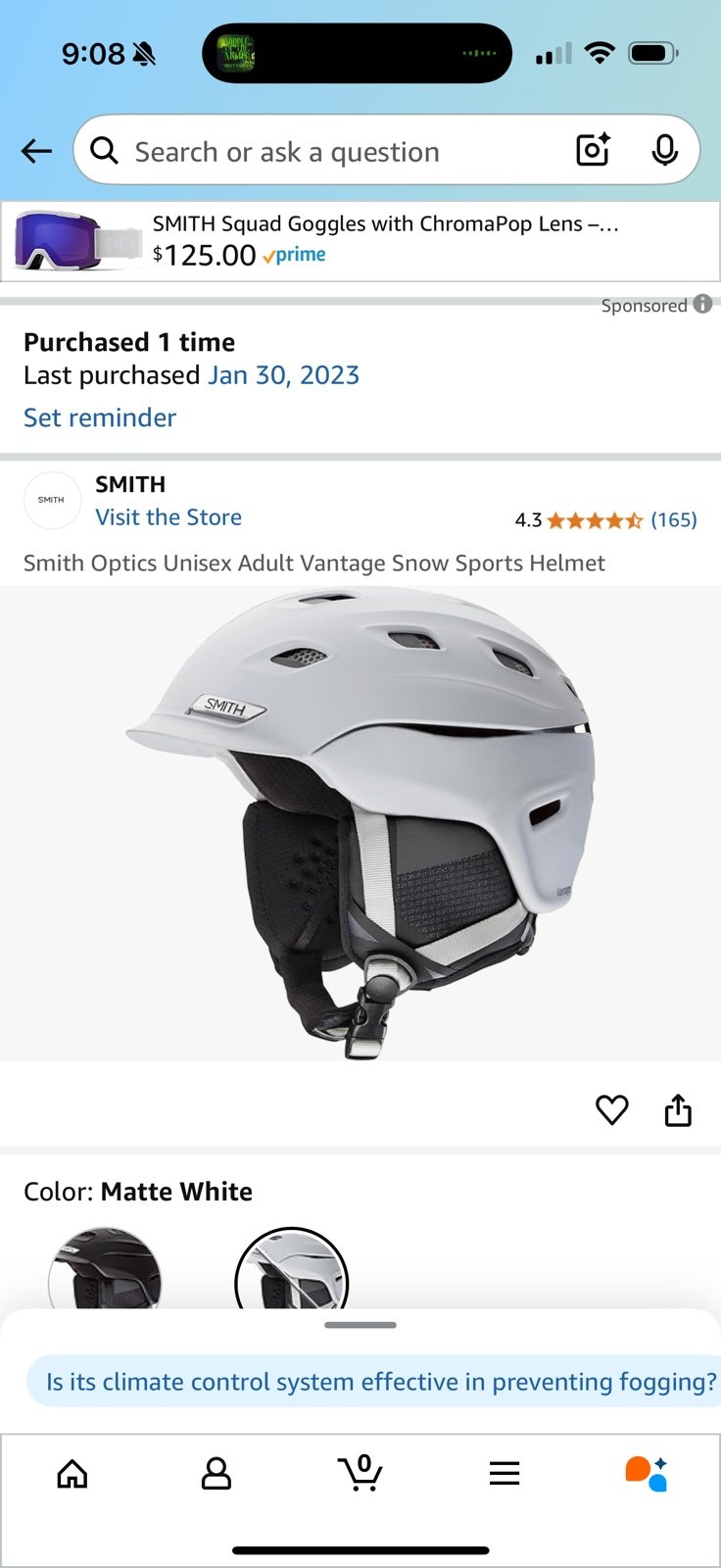Screen dimensions: 721x1568
Task: Select the black helmet color option
Action: click(x=105, y=1268)
